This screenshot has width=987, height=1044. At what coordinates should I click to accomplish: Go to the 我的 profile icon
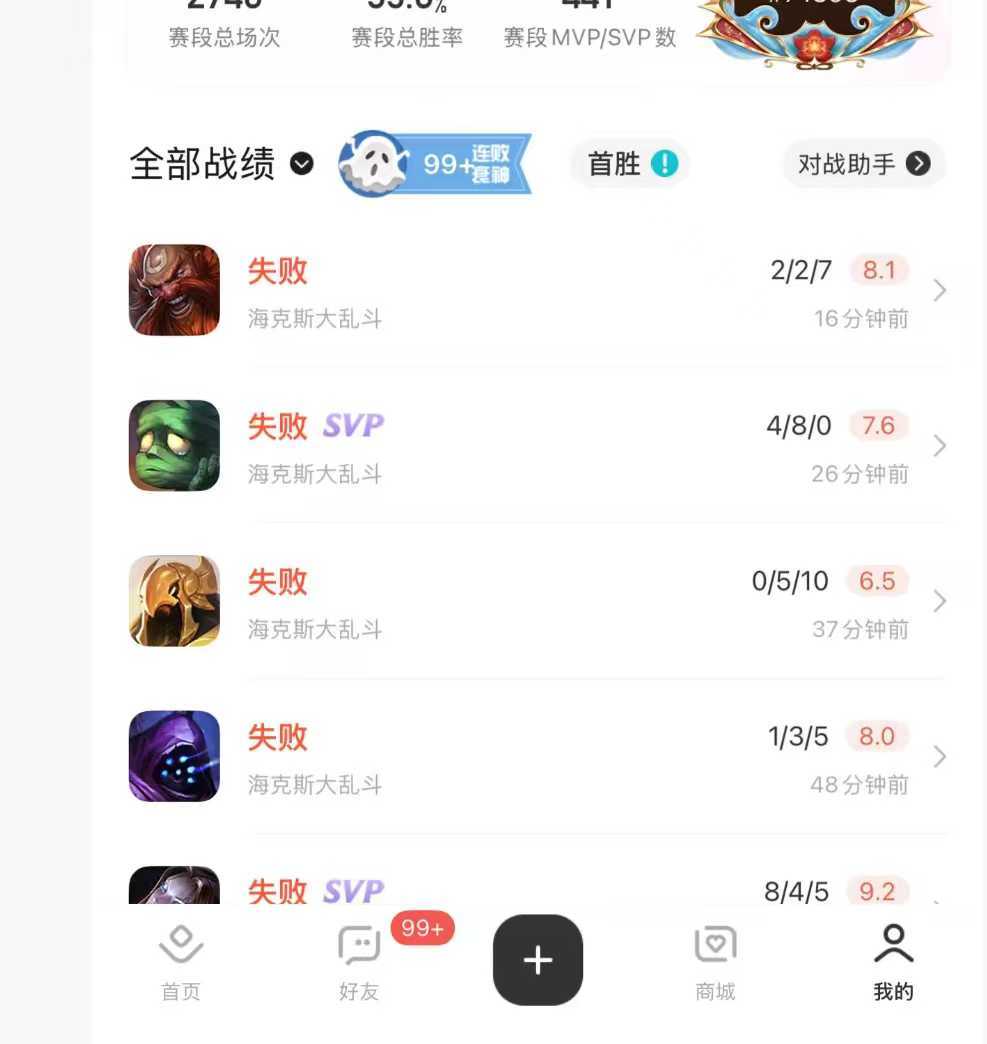(x=892, y=958)
